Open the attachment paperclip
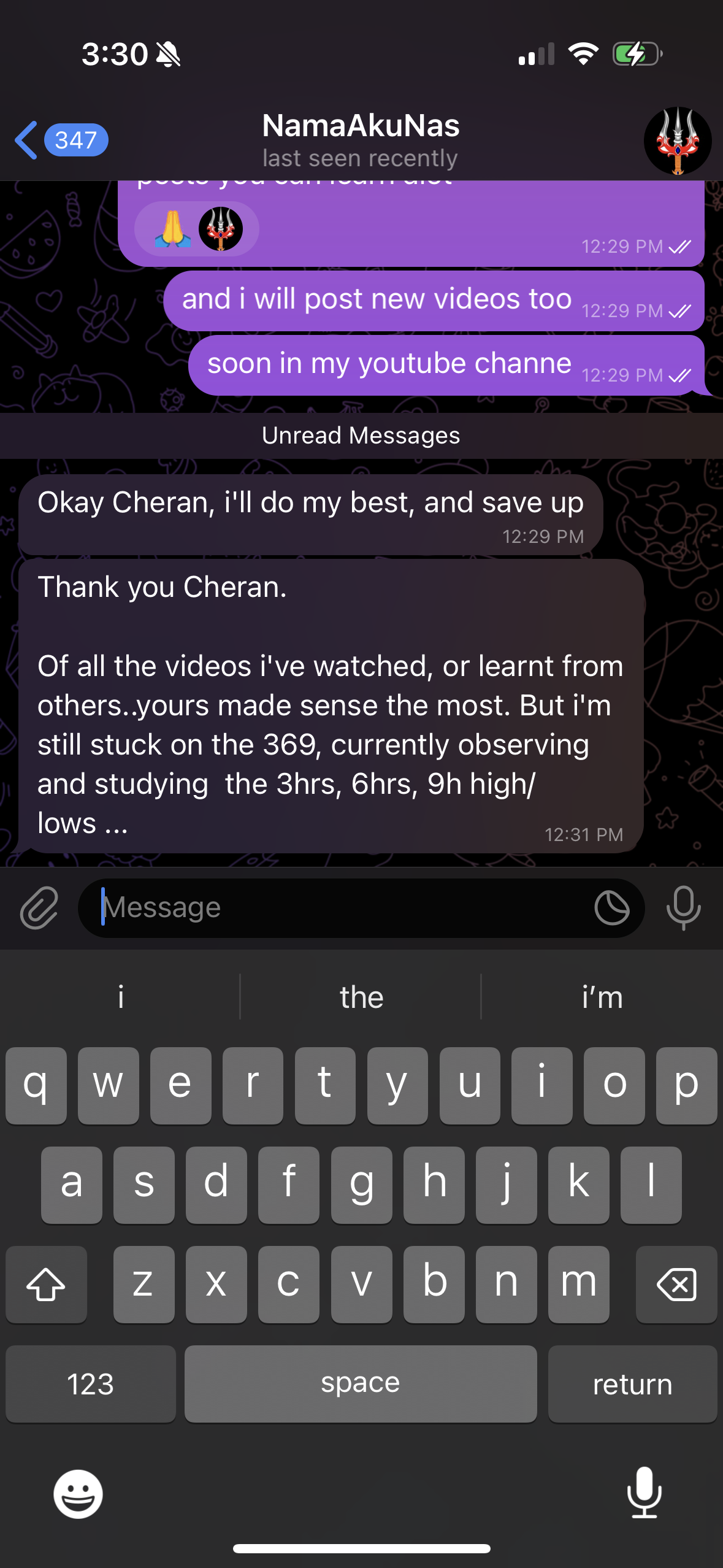The width and height of the screenshot is (723, 1568). click(x=39, y=908)
